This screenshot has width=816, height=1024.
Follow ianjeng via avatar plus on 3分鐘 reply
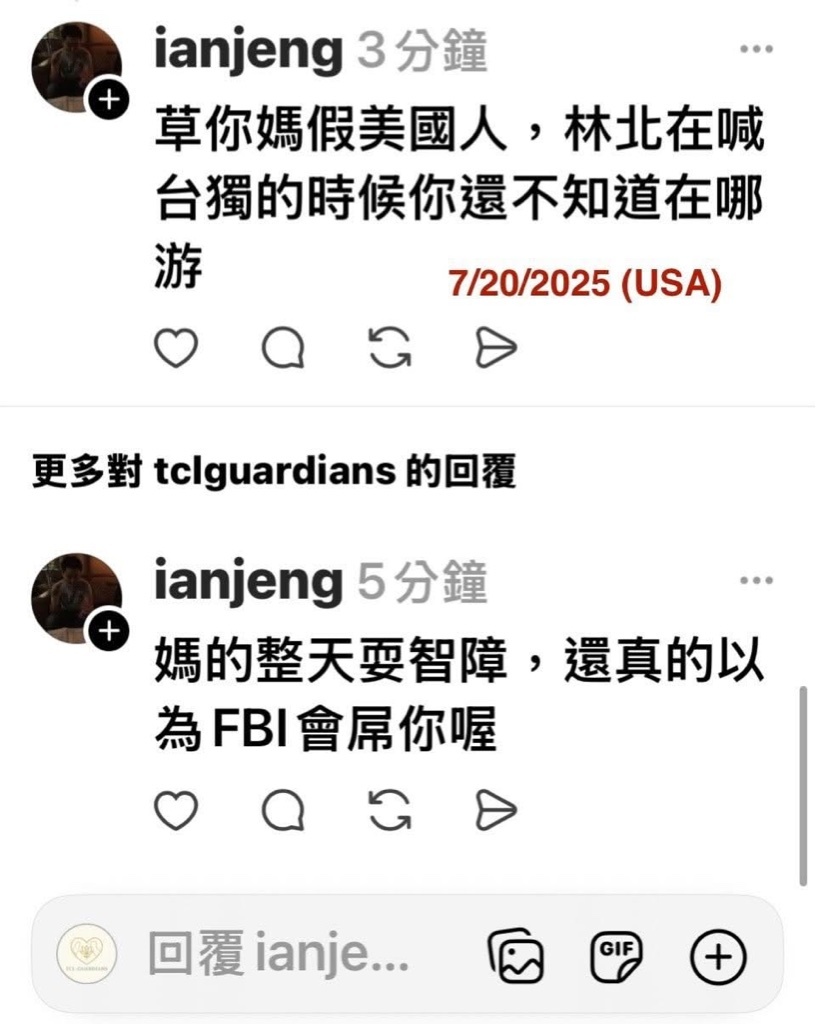pyautogui.click(x=108, y=99)
